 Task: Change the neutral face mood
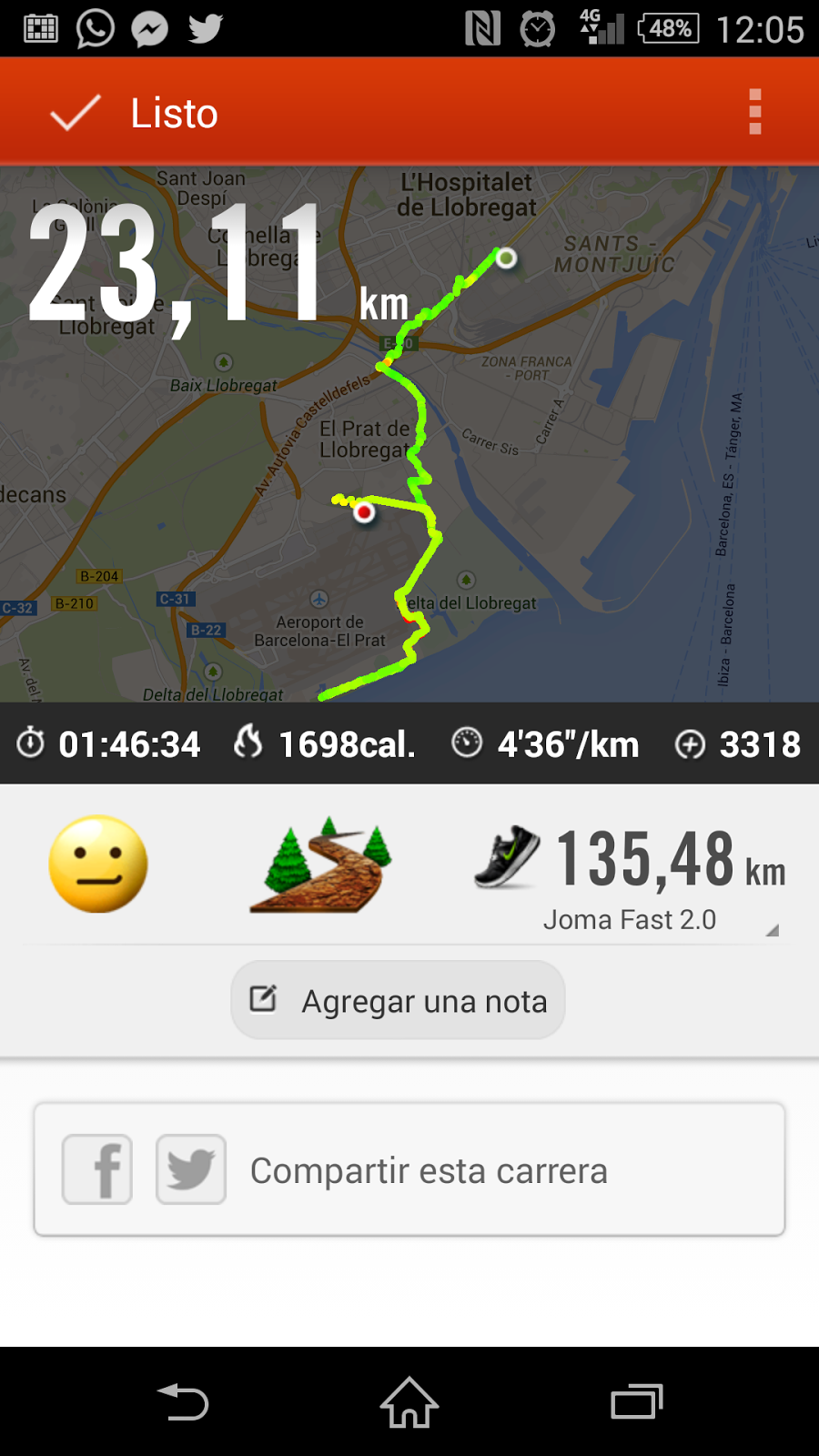pyautogui.click(x=98, y=864)
